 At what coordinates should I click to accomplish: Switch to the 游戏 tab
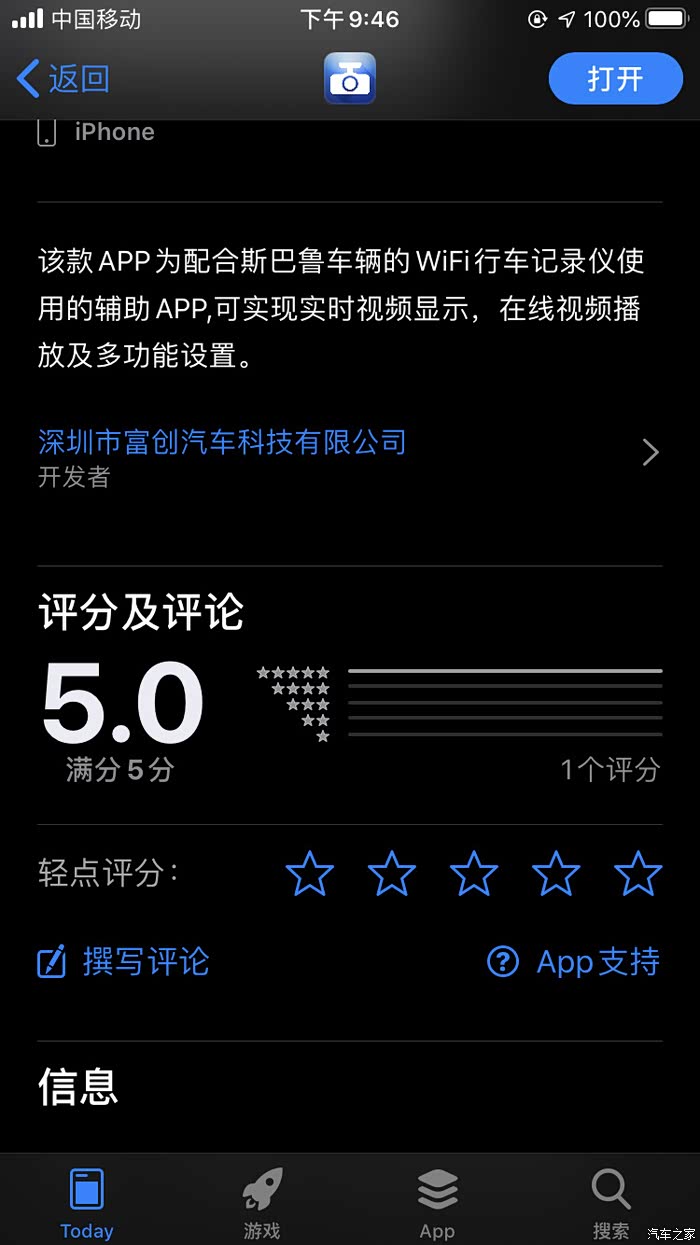(262, 1203)
